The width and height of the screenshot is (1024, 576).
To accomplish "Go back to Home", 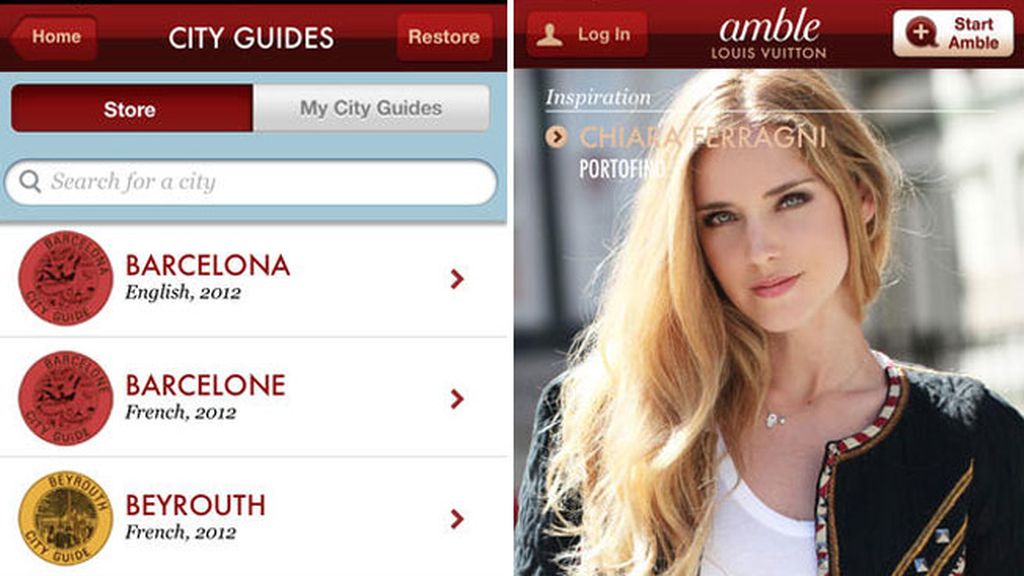I will (x=55, y=37).
